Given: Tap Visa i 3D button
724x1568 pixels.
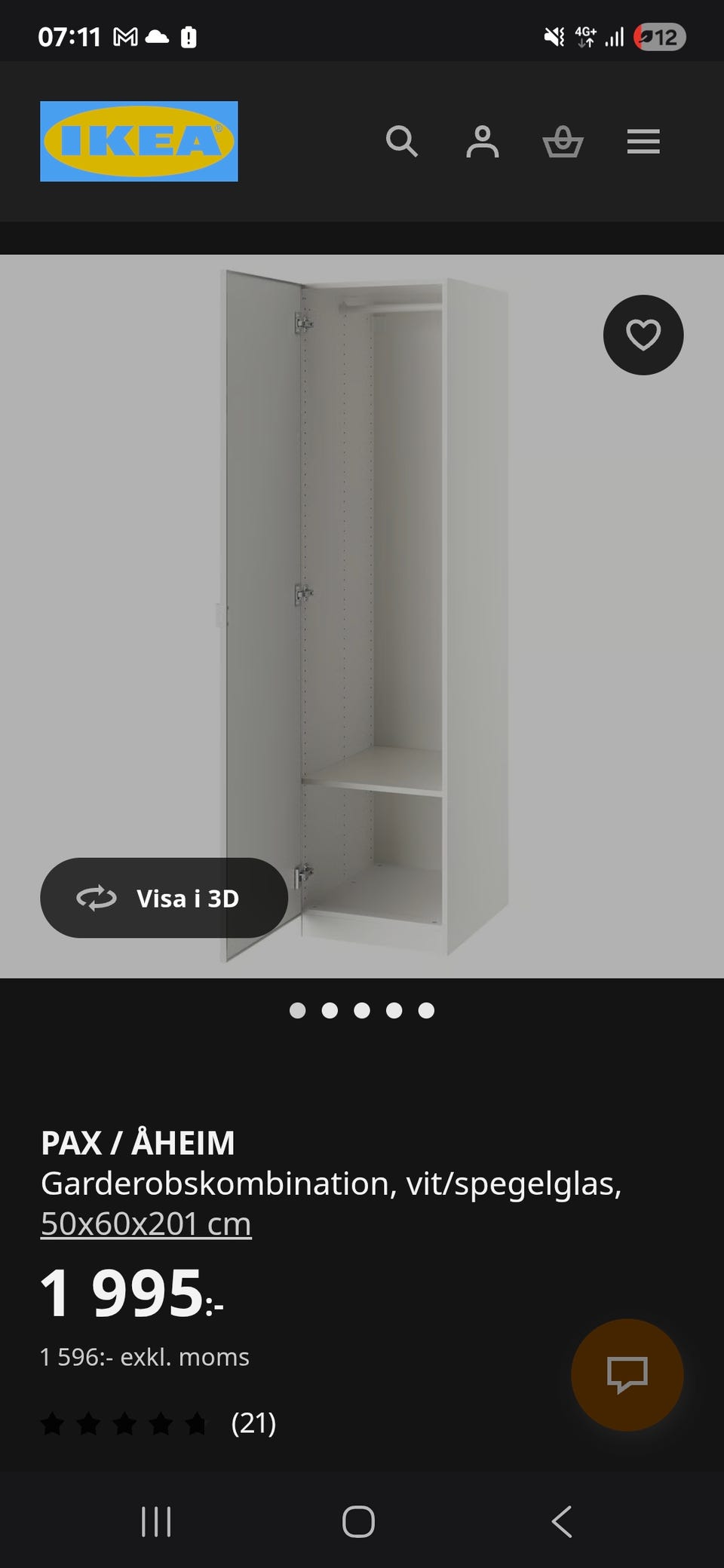Looking at the screenshot, I should (x=164, y=898).
